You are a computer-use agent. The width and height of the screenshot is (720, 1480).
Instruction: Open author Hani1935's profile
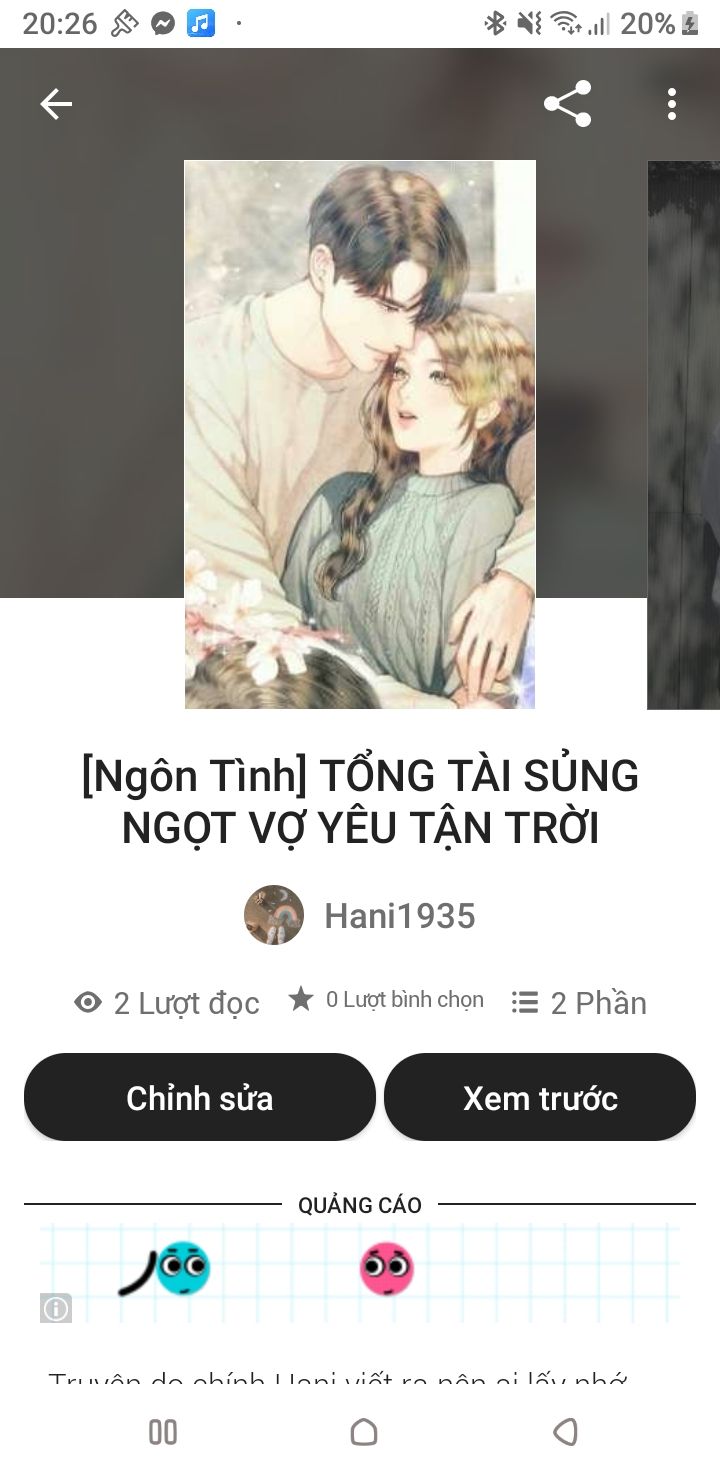(360, 915)
